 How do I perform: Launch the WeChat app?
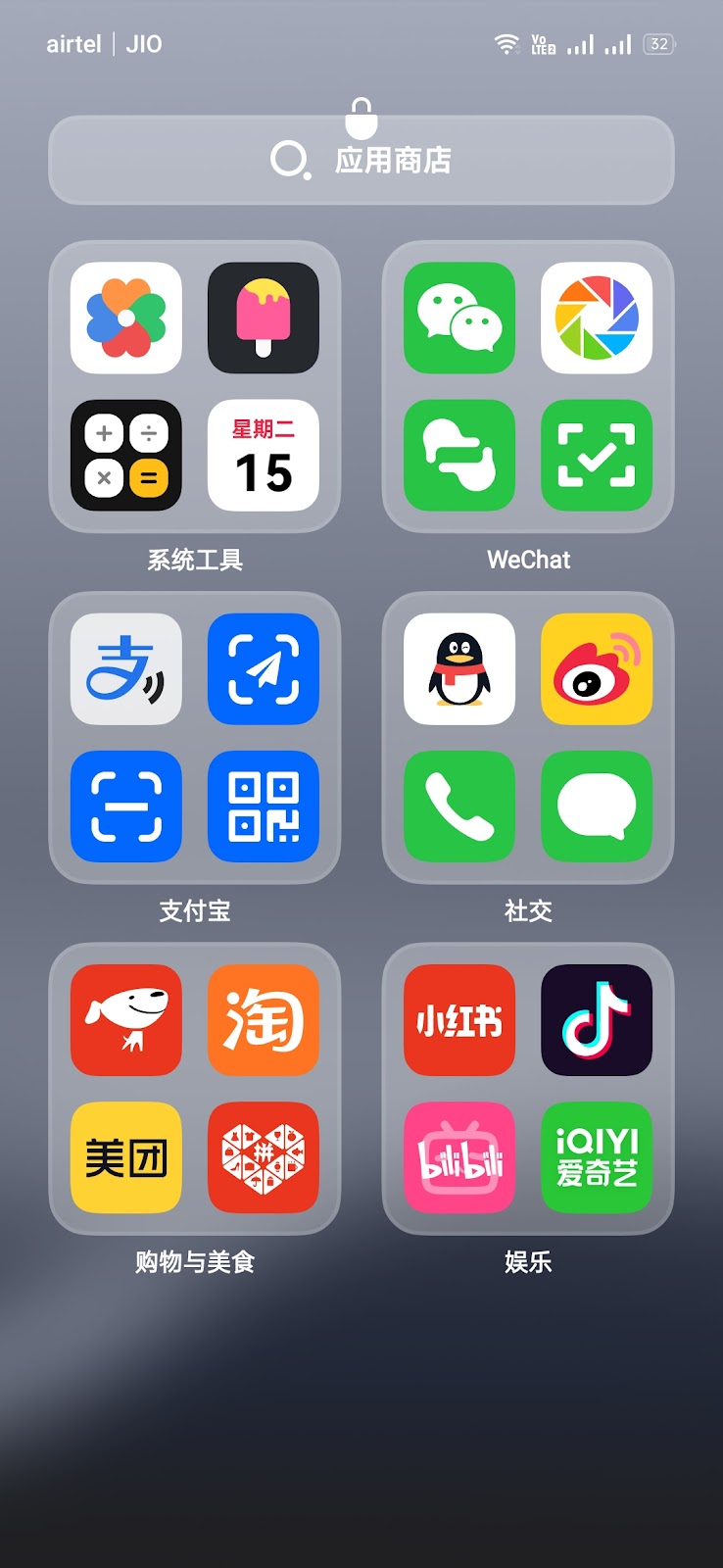pos(459,318)
